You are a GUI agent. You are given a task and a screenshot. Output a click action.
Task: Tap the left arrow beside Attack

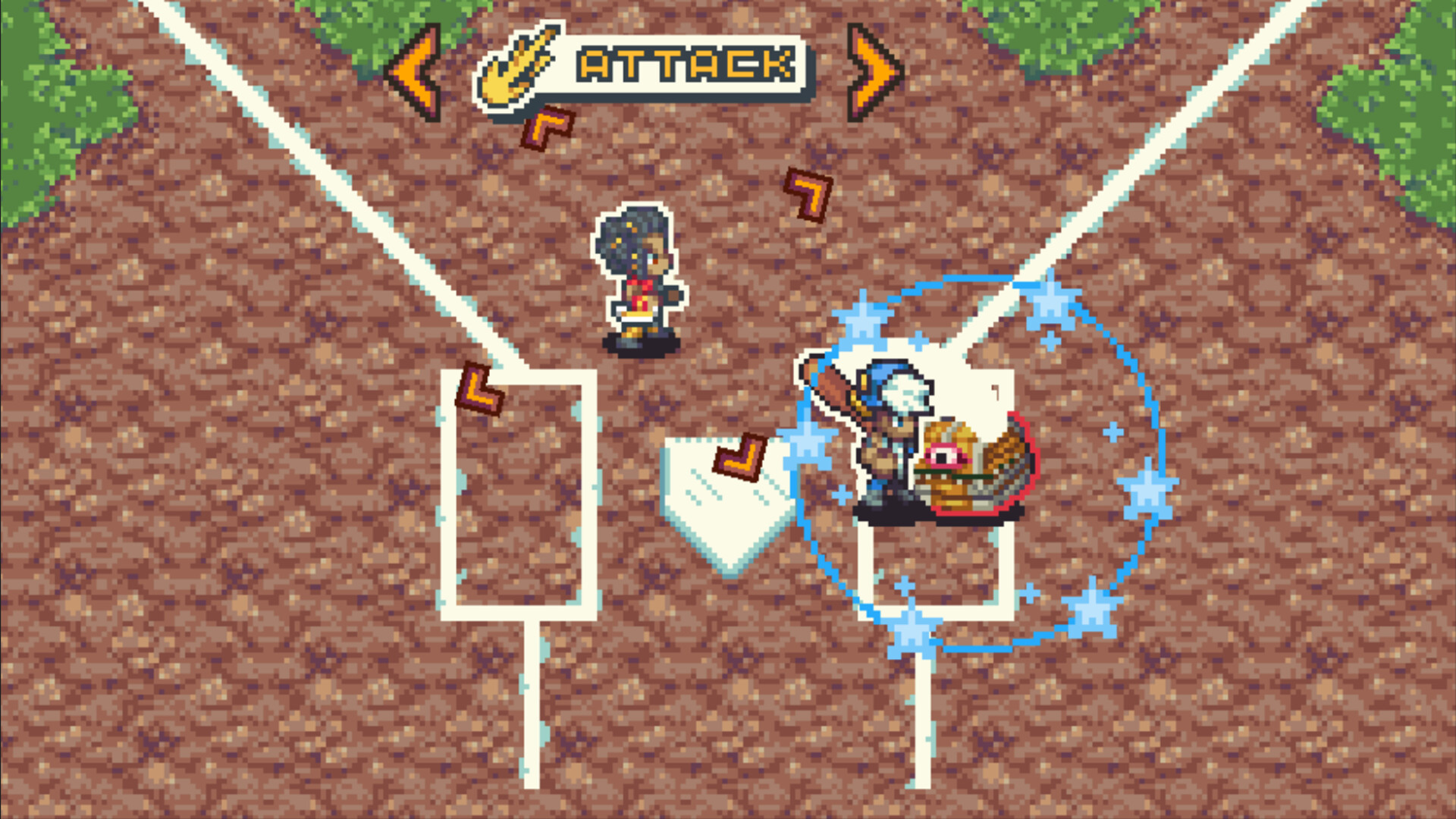(x=416, y=72)
